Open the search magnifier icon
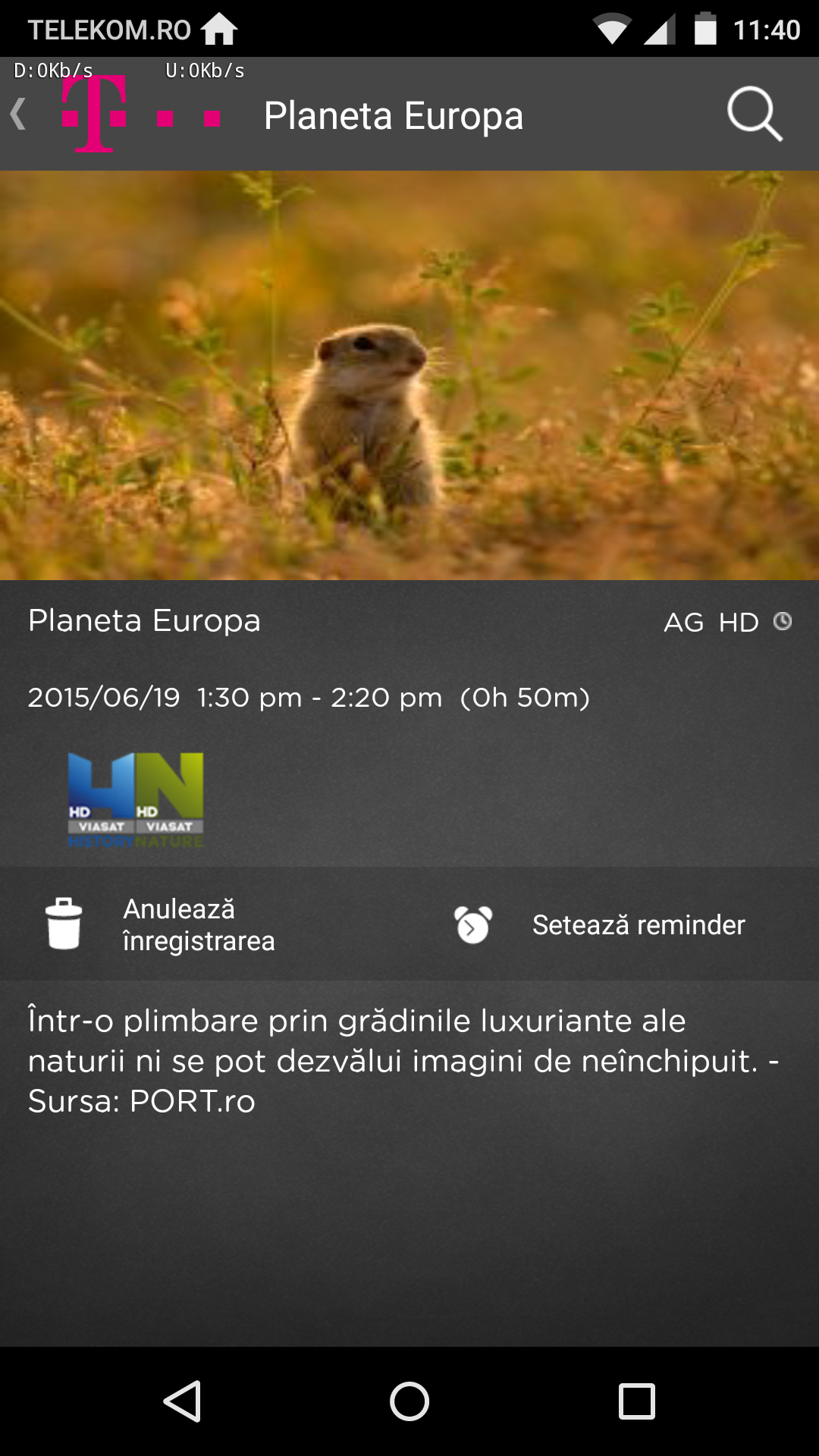The image size is (819, 1456). (x=755, y=115)
